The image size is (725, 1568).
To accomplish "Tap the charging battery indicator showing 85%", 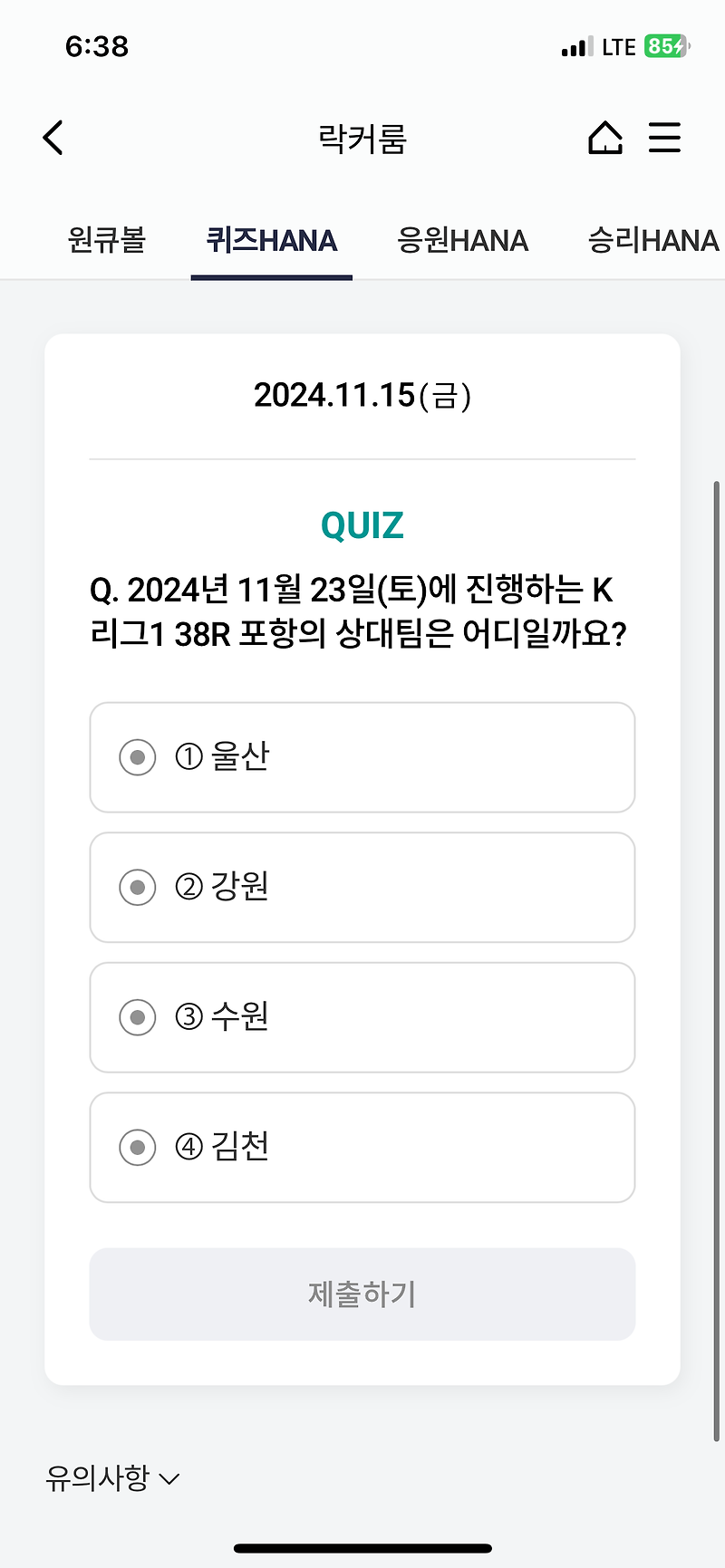I will 664,46.
